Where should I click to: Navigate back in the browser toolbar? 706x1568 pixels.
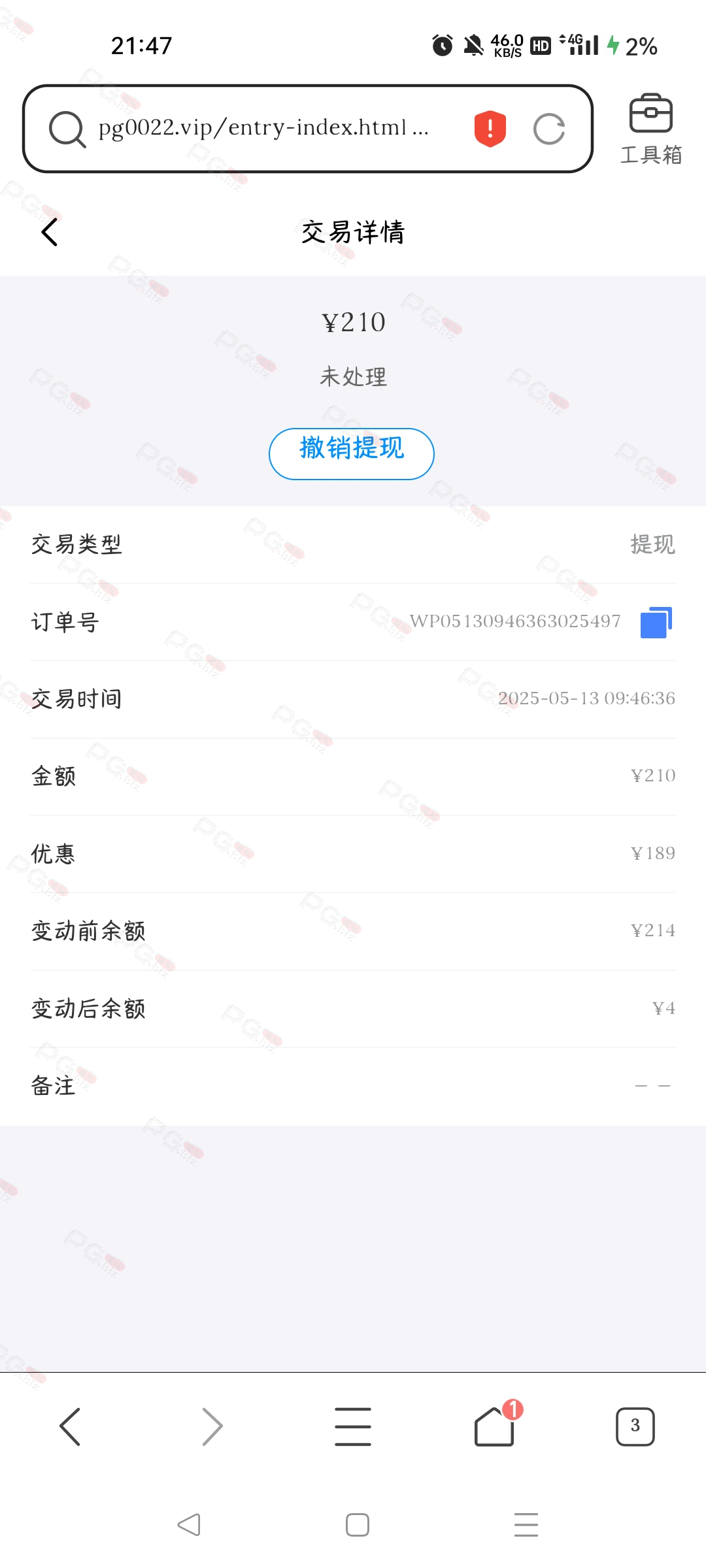[70, 1427]
